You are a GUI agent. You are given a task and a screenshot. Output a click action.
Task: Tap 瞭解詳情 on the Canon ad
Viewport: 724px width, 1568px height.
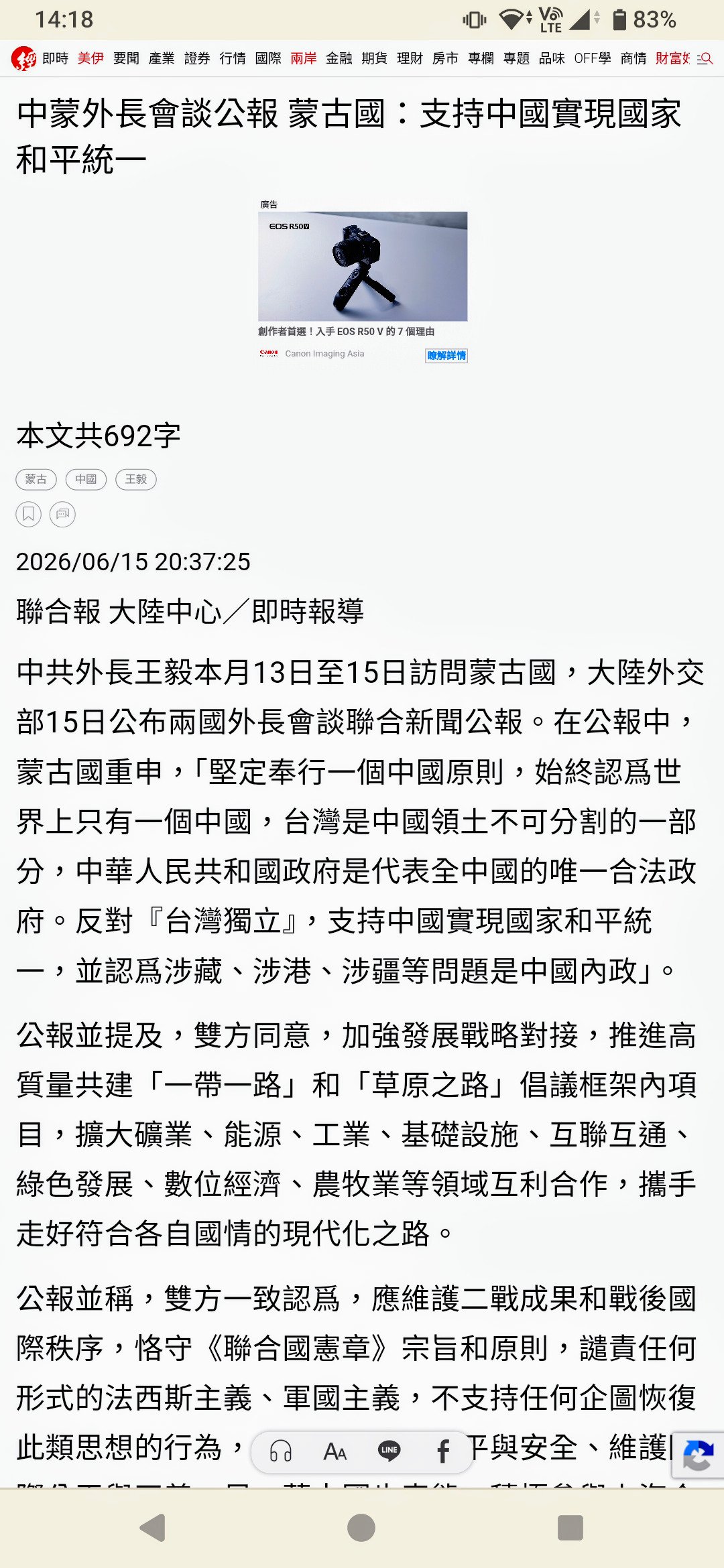[446, 355]
